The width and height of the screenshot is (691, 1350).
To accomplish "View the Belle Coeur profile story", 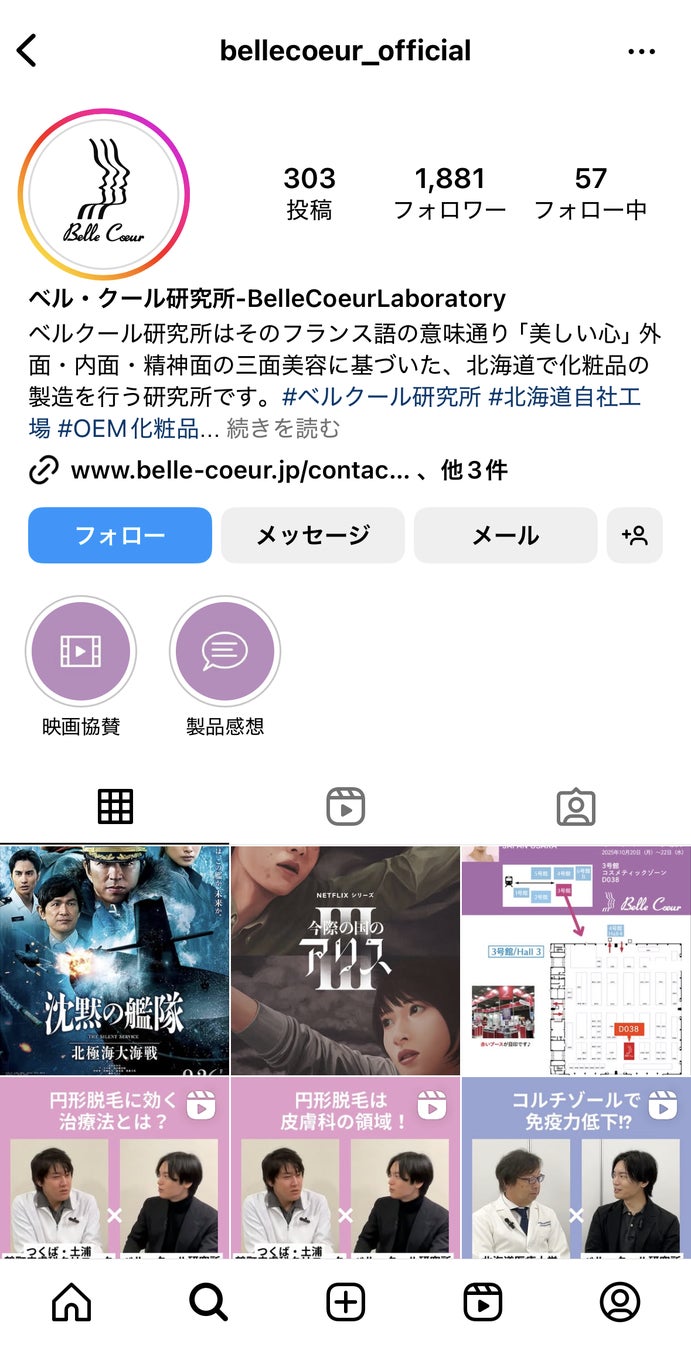I will point(104,194).
